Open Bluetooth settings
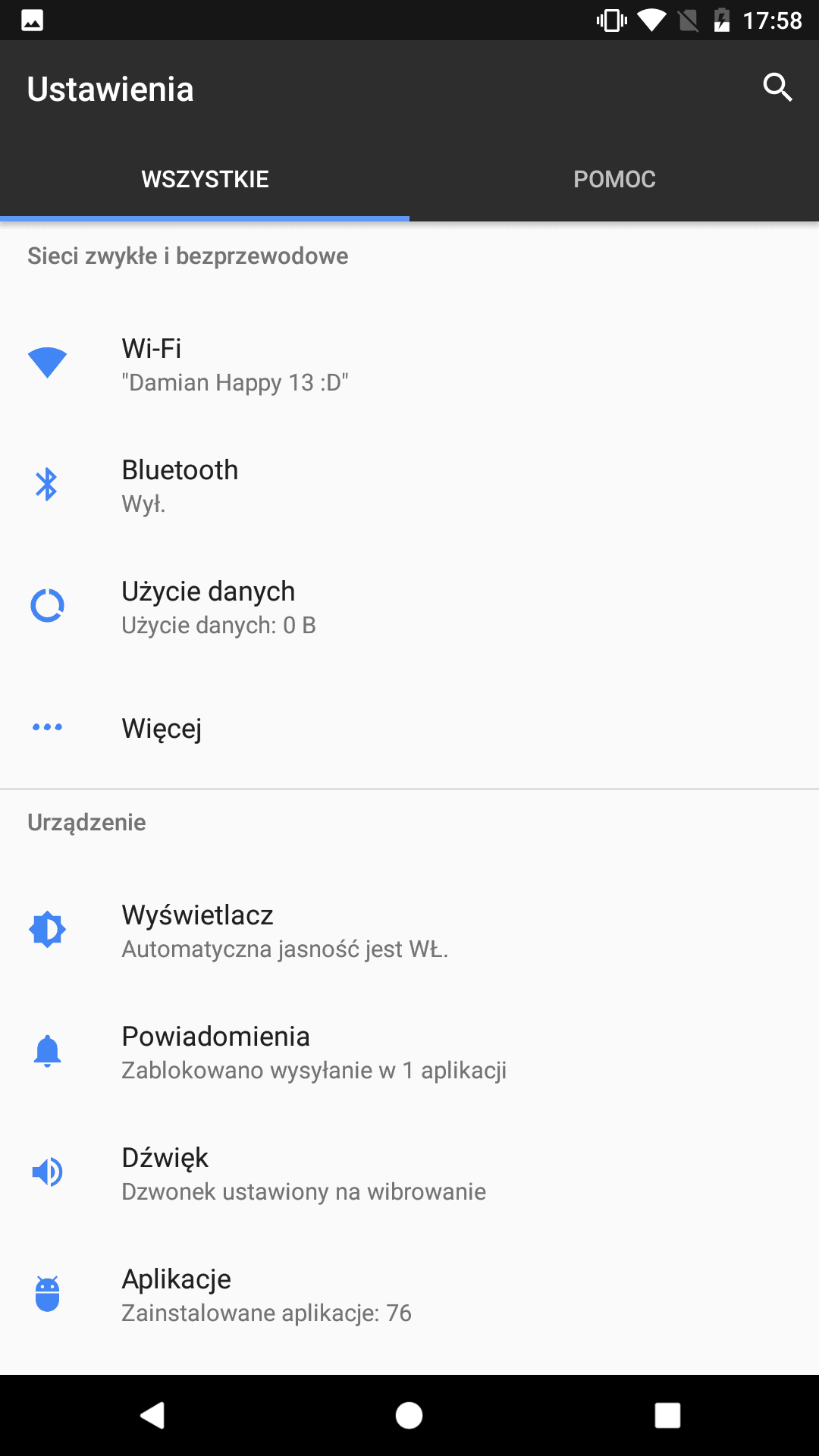Screen dimensions: 819x1456 point(409,485)
